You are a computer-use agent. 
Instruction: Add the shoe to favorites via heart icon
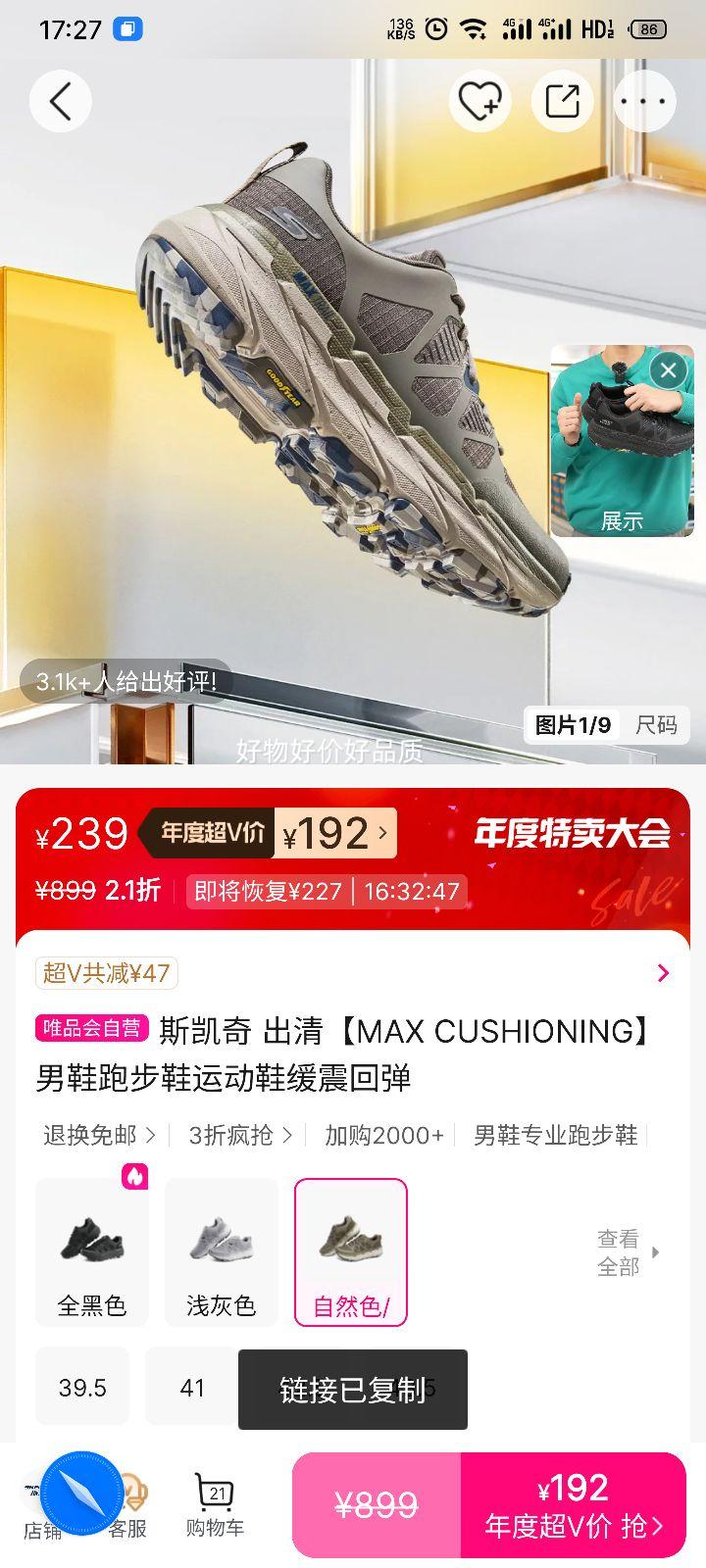479,101
